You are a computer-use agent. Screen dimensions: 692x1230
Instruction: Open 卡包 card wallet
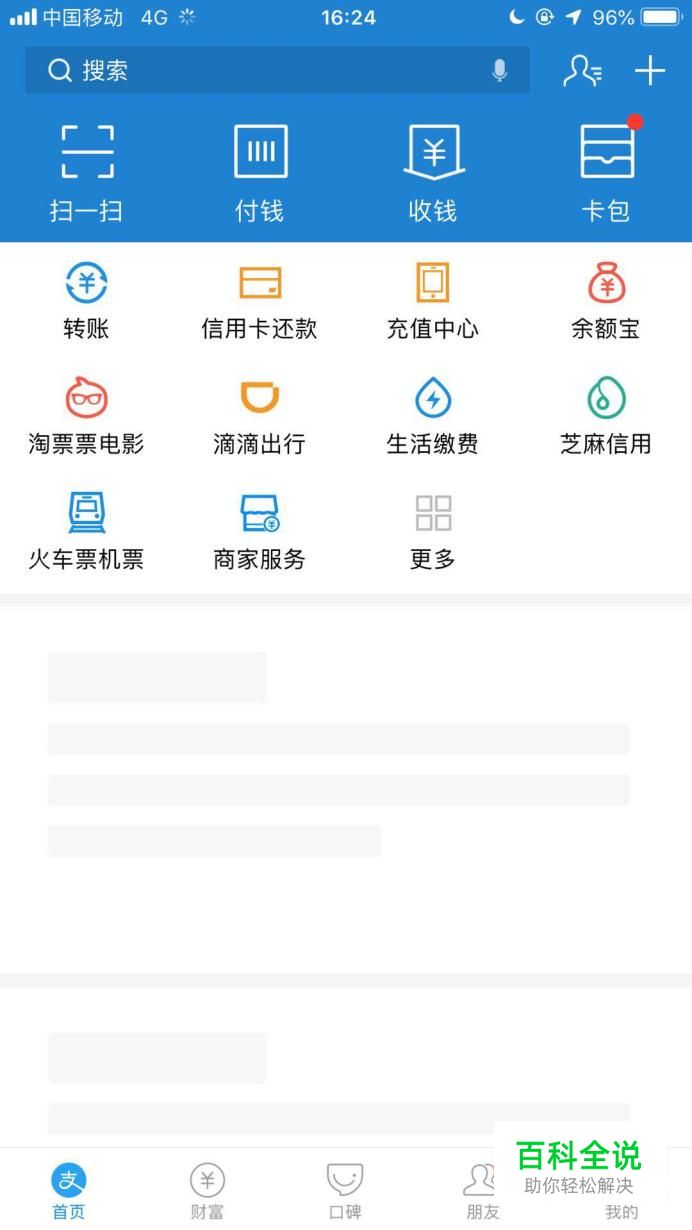coord(606,173)
